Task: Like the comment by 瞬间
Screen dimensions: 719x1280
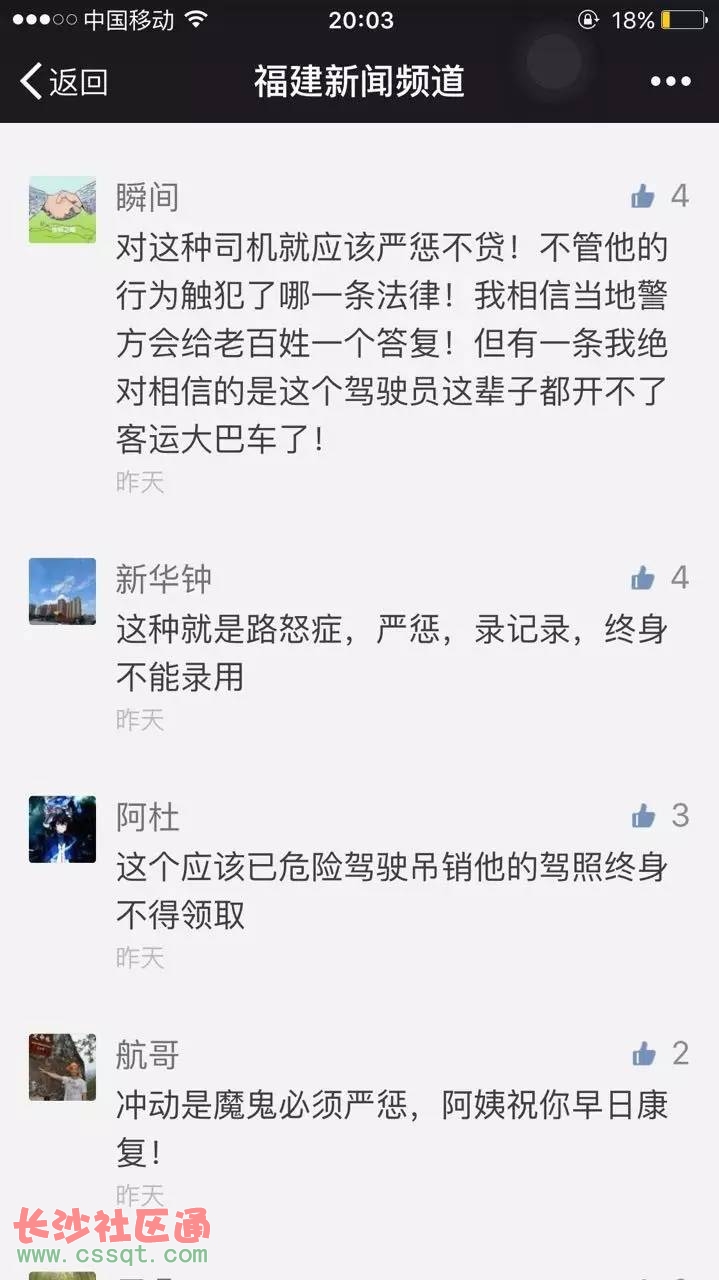Action: 643,197
